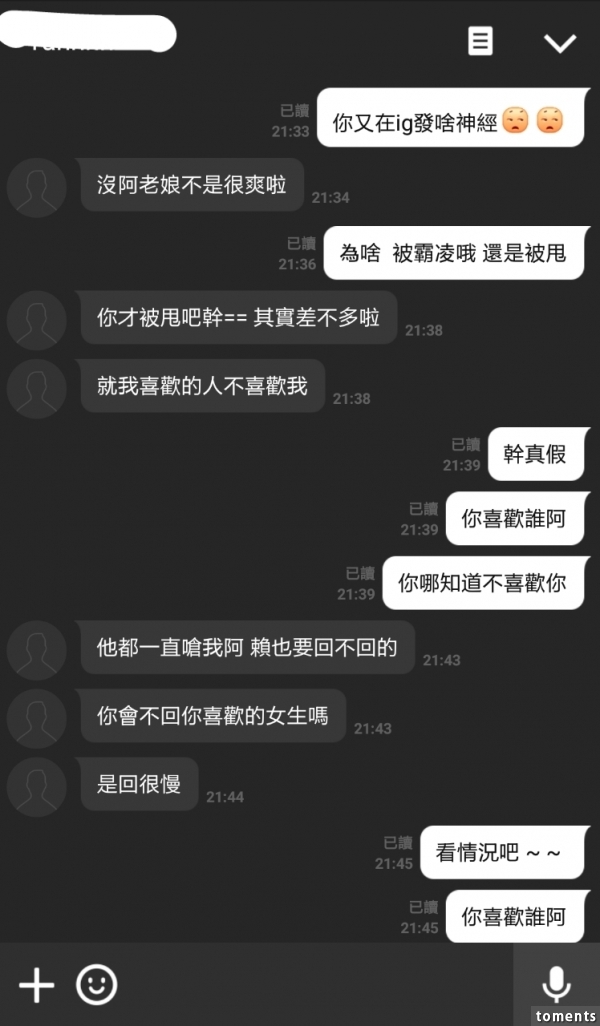Tap the microphone to record voice
Screen dimensions: 600x1026
tap(556, 985)
